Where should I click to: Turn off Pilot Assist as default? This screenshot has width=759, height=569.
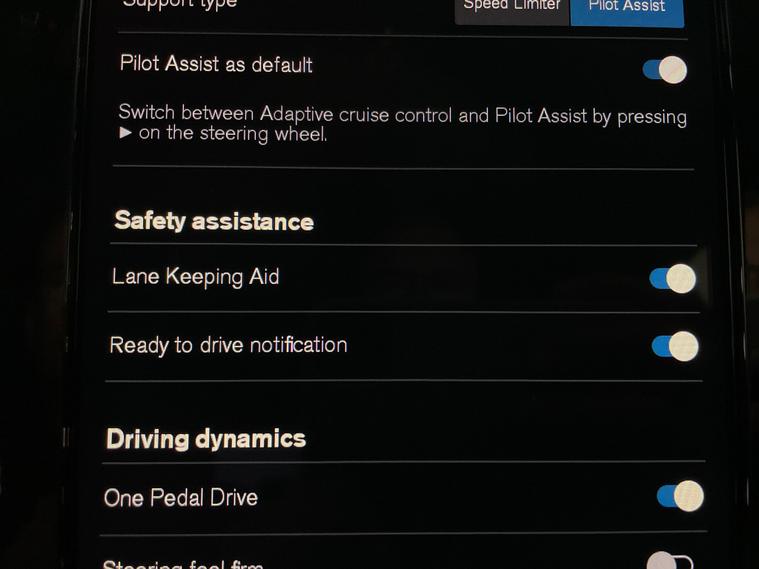coord(664,69)
